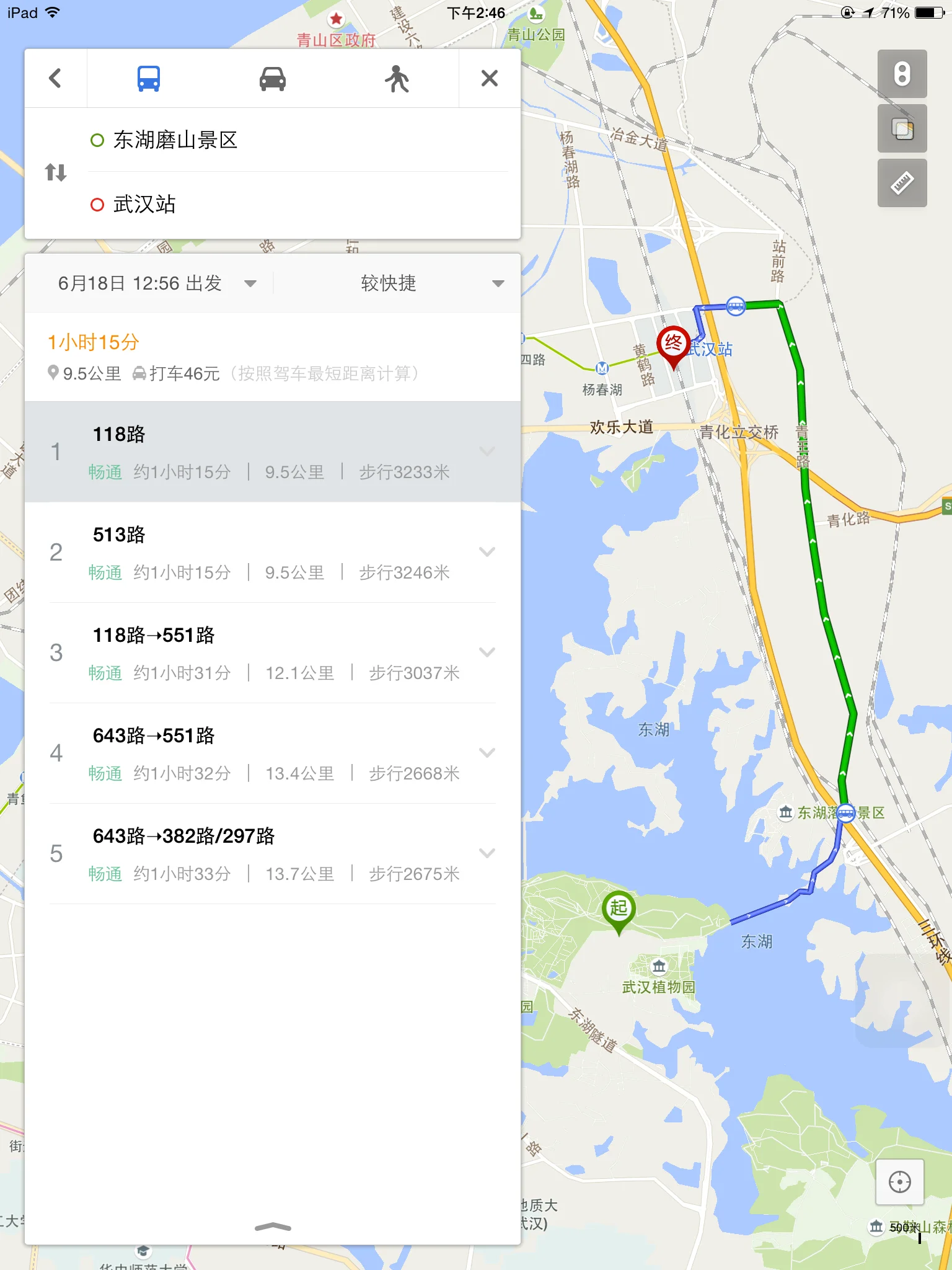The image size is (952, 1270).
Task: Select the distance measurement ruler icon
Action: [902, 182]
